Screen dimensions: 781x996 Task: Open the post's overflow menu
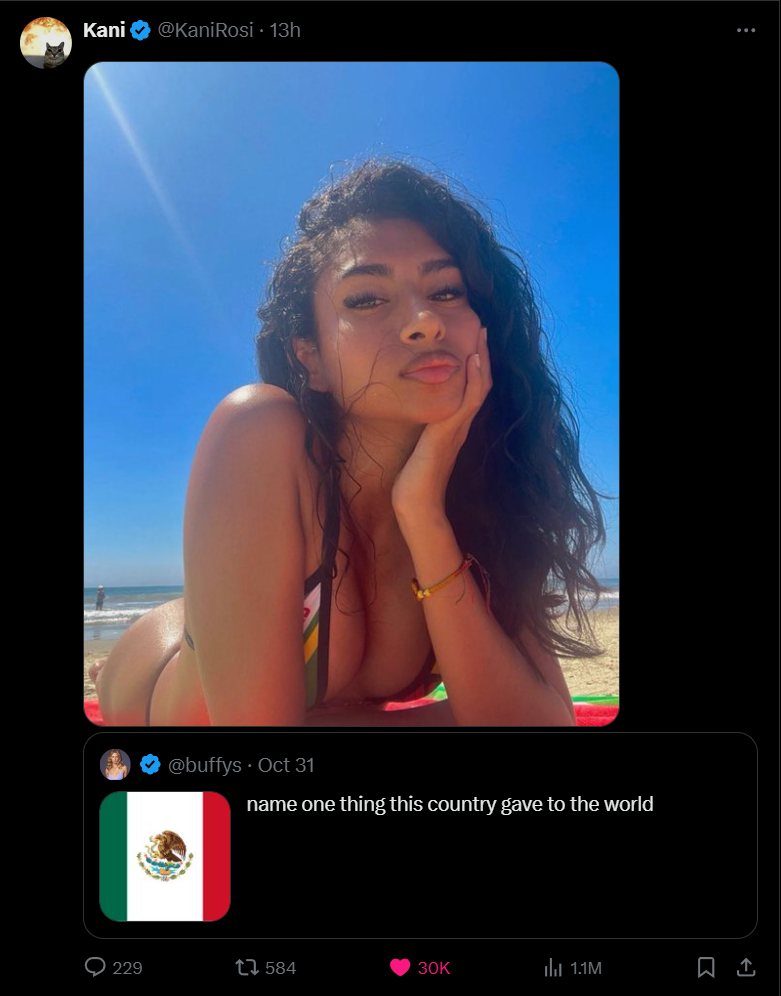pos(746,30)
